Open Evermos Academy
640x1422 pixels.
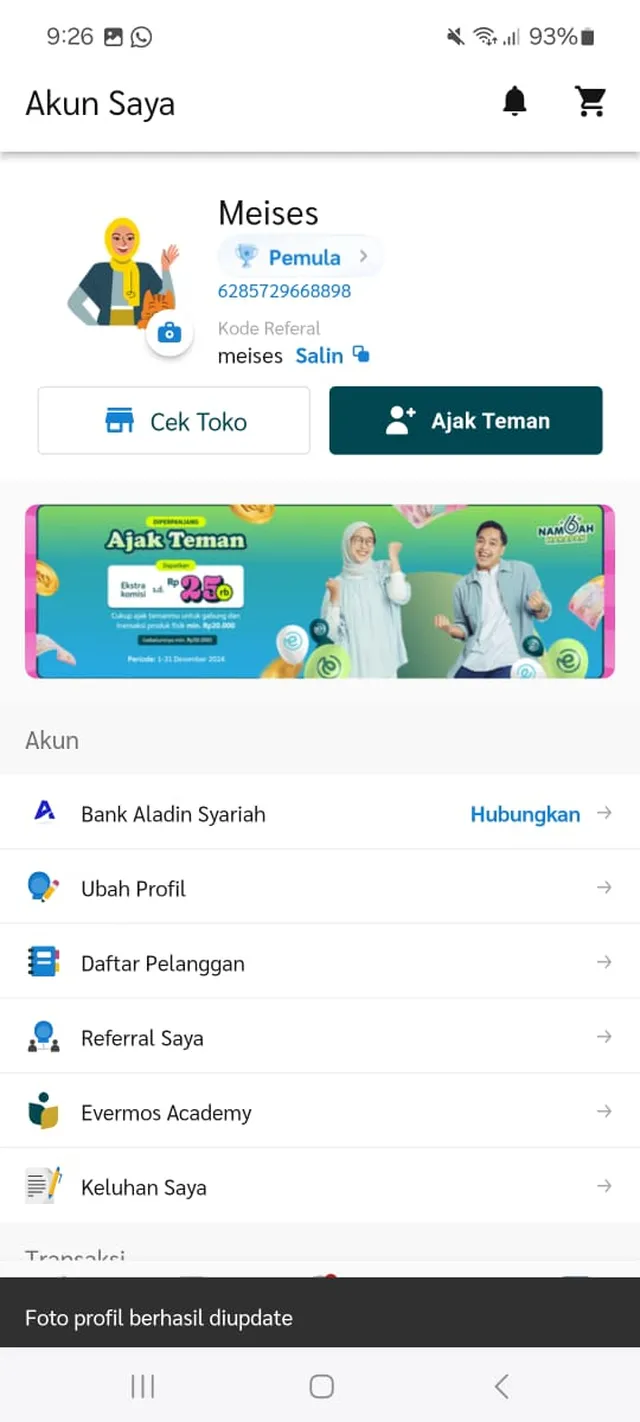click(x=320, y=1112)
